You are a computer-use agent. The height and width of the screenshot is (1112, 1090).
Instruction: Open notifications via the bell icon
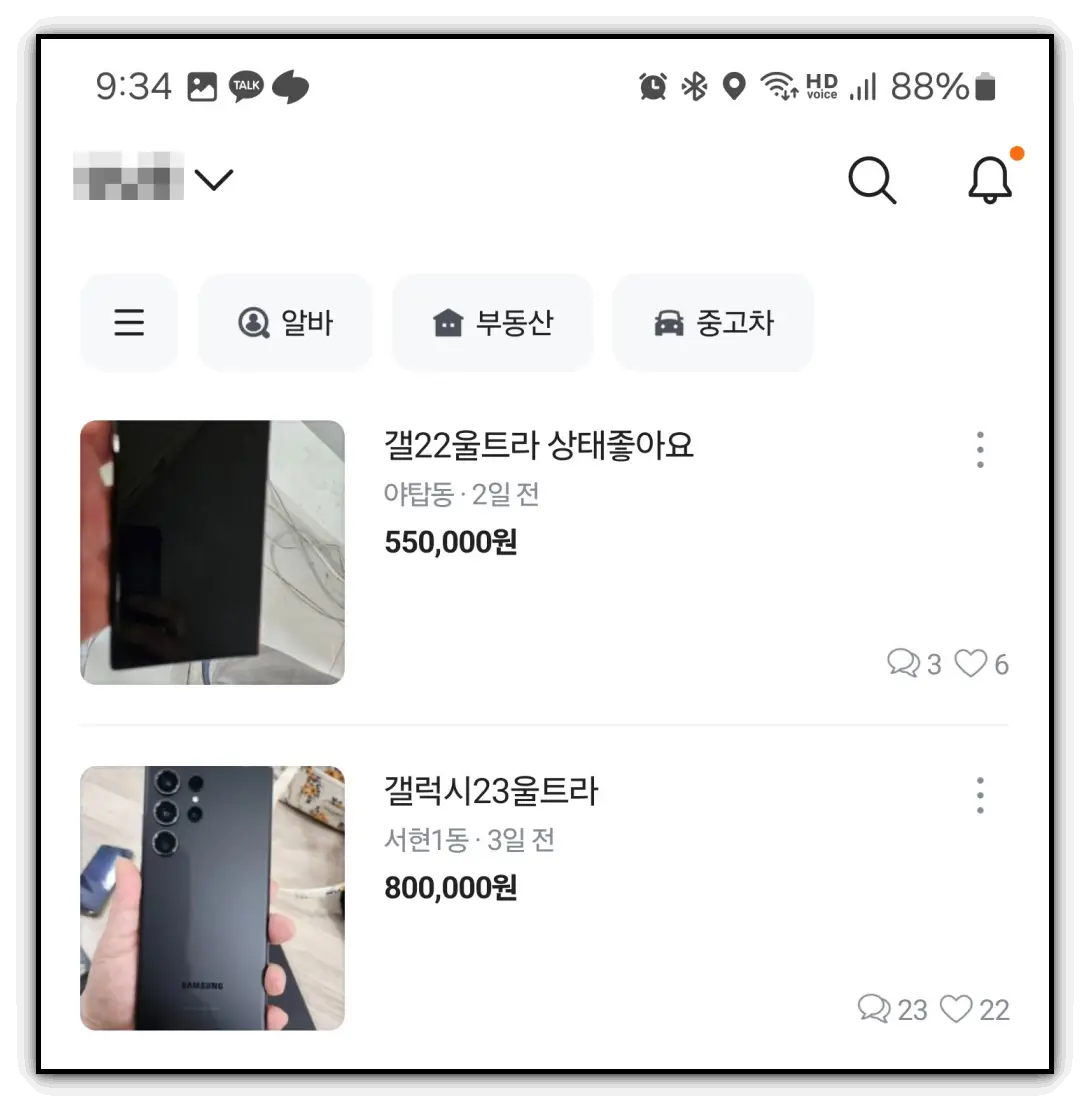tap(988, 183)
